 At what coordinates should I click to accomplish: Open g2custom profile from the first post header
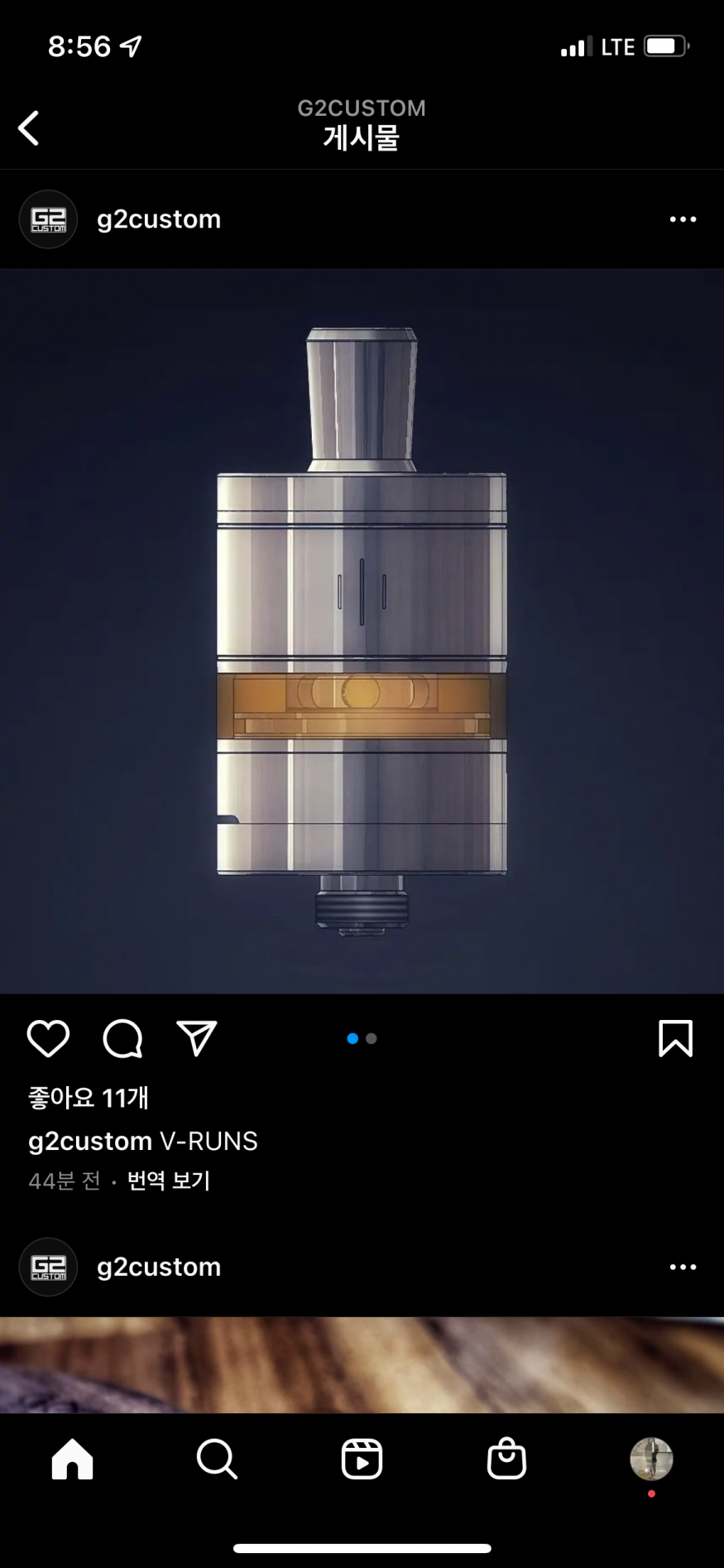pos(158,219)
